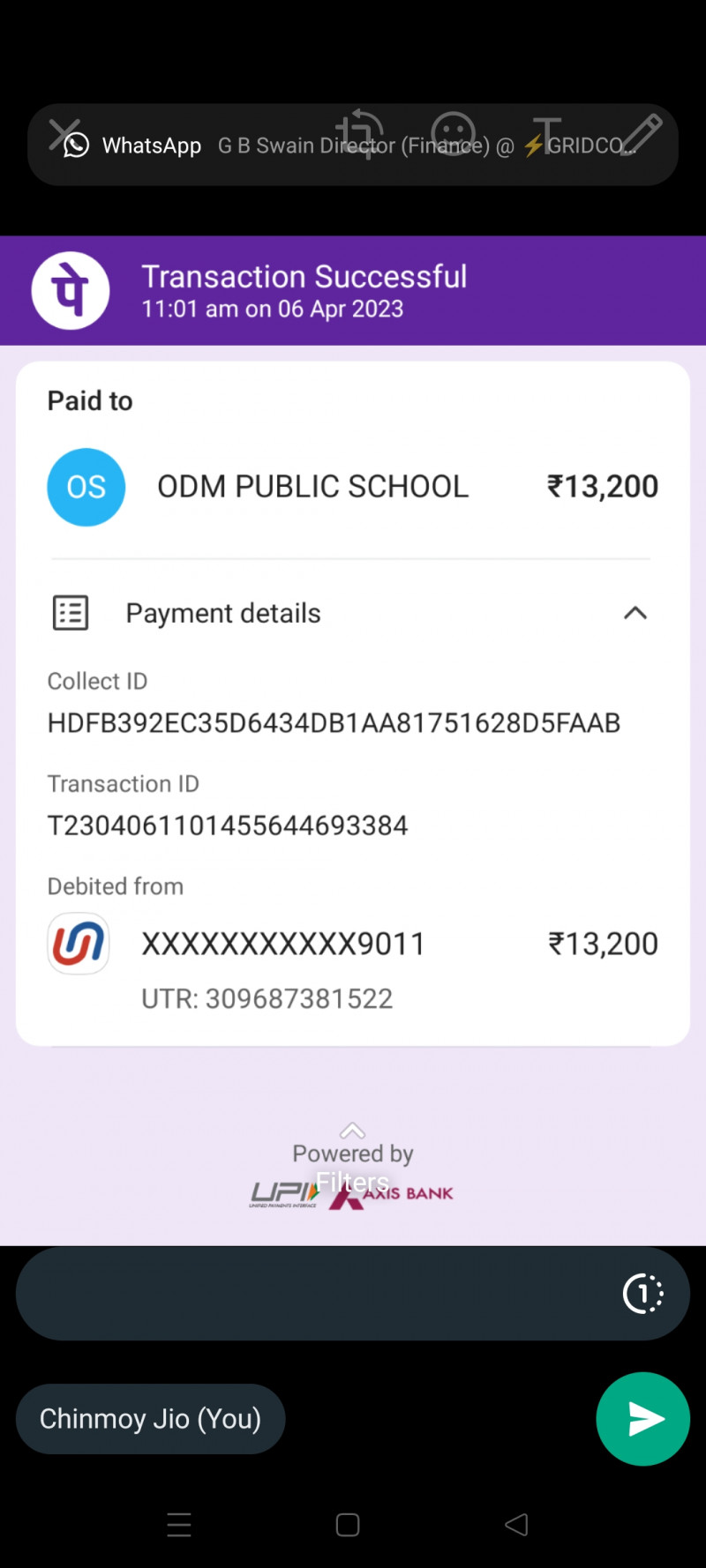The height and width of the screenshot is (1568, 706).
Task: Go to the home screen
Action: coord(348,1525)
